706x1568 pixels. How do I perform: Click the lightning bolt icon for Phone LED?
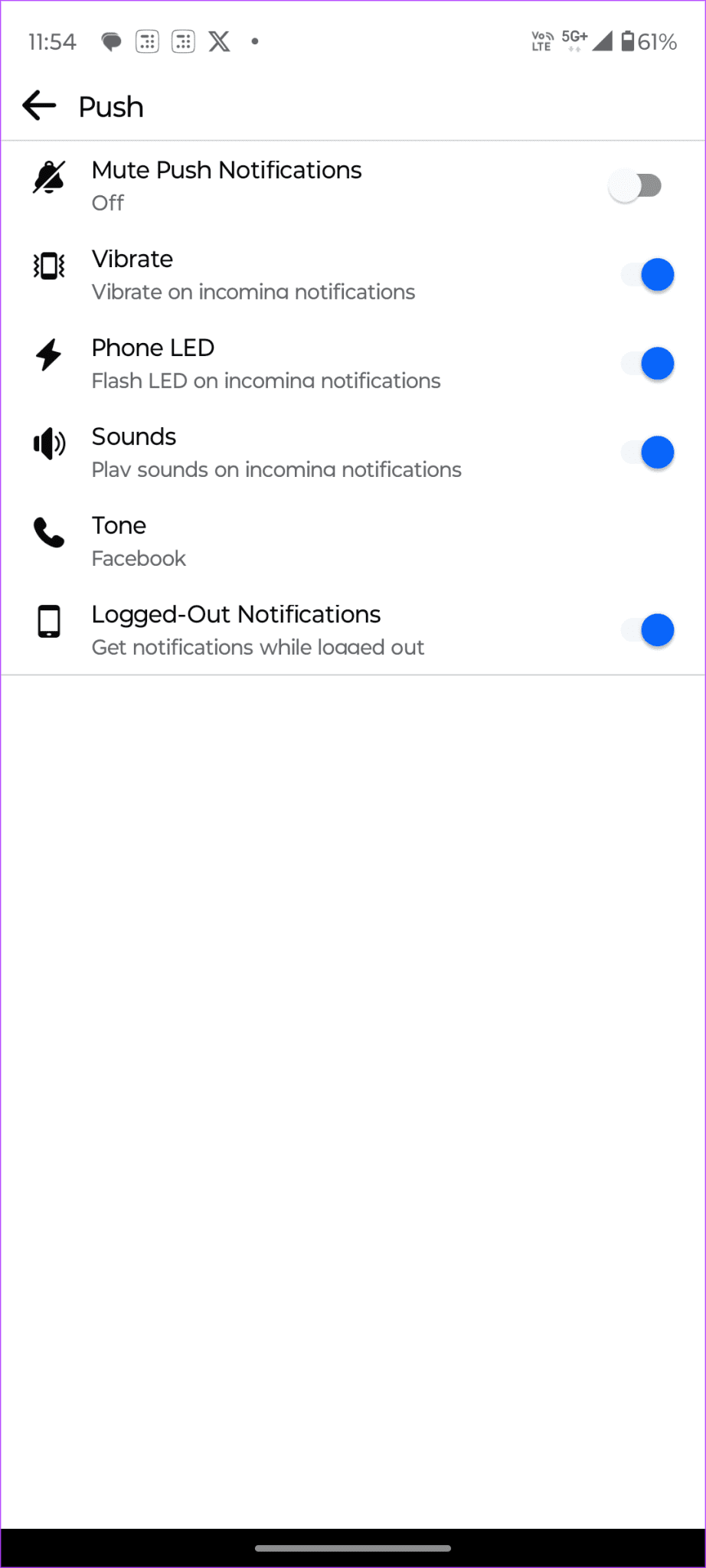pyautogui.click(x=47, y=355)
